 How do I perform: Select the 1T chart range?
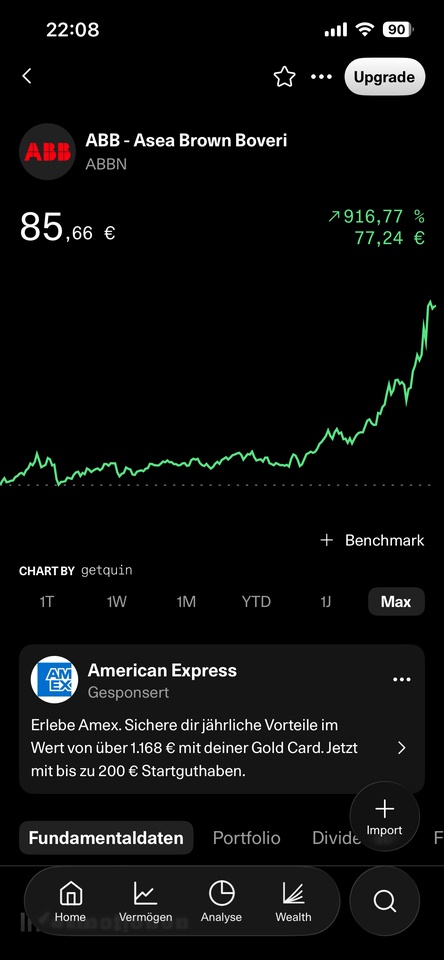click(x=47, y=602)
